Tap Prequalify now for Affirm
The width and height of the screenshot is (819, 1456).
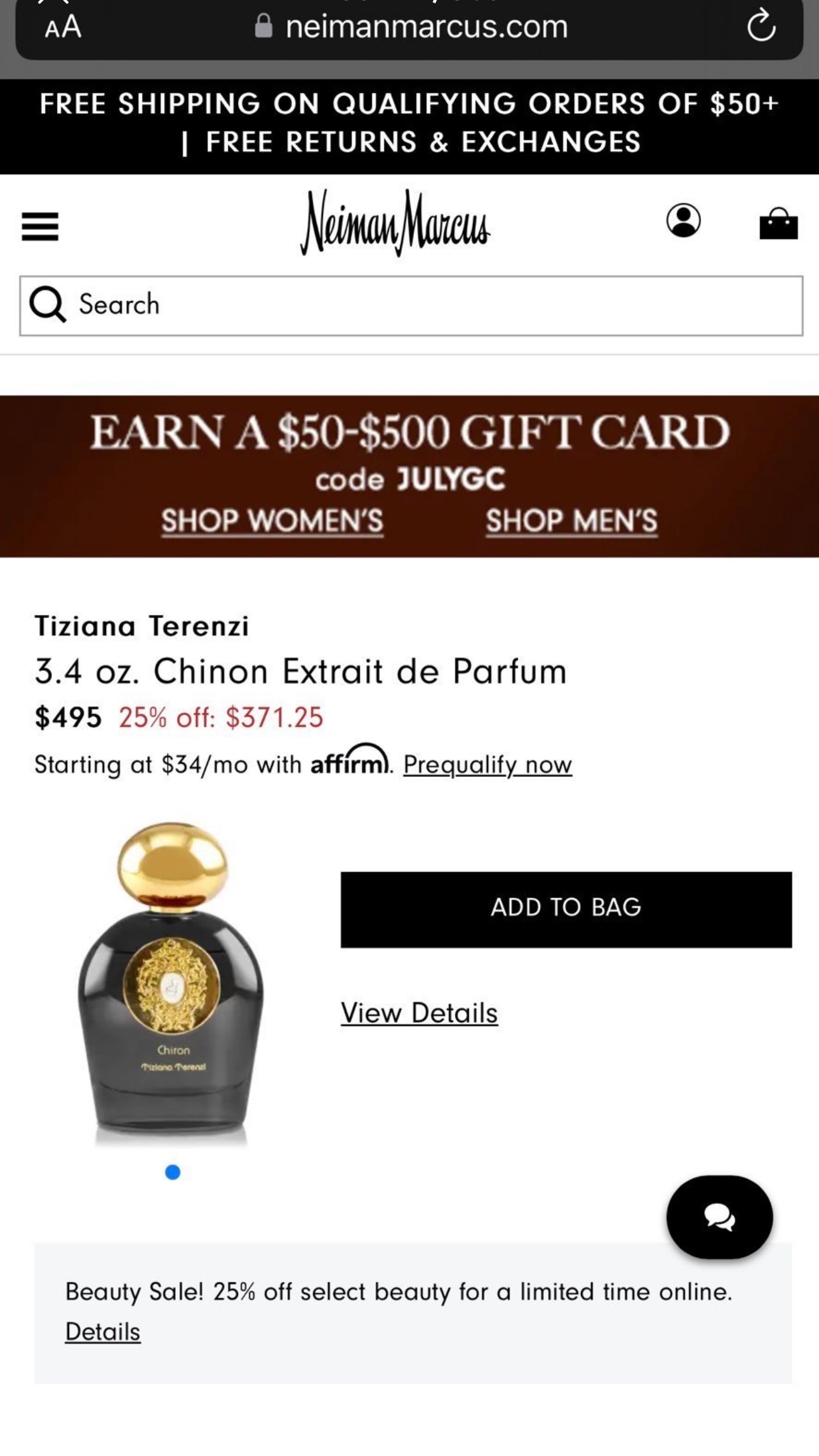point(487,764)
